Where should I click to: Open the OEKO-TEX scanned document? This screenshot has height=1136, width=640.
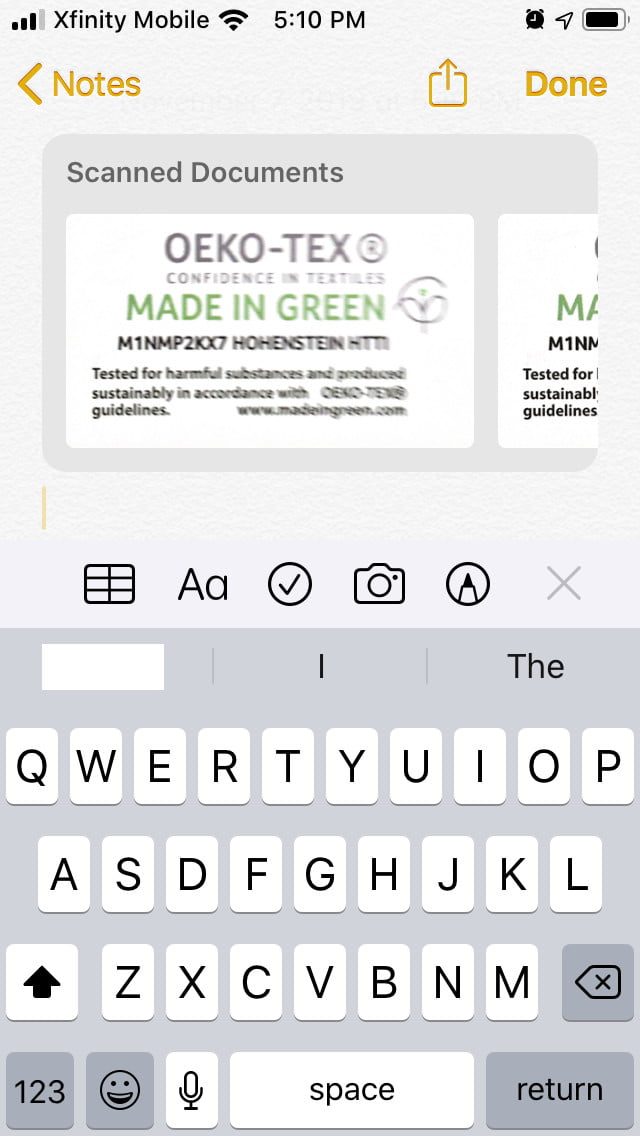click(270, 330)
